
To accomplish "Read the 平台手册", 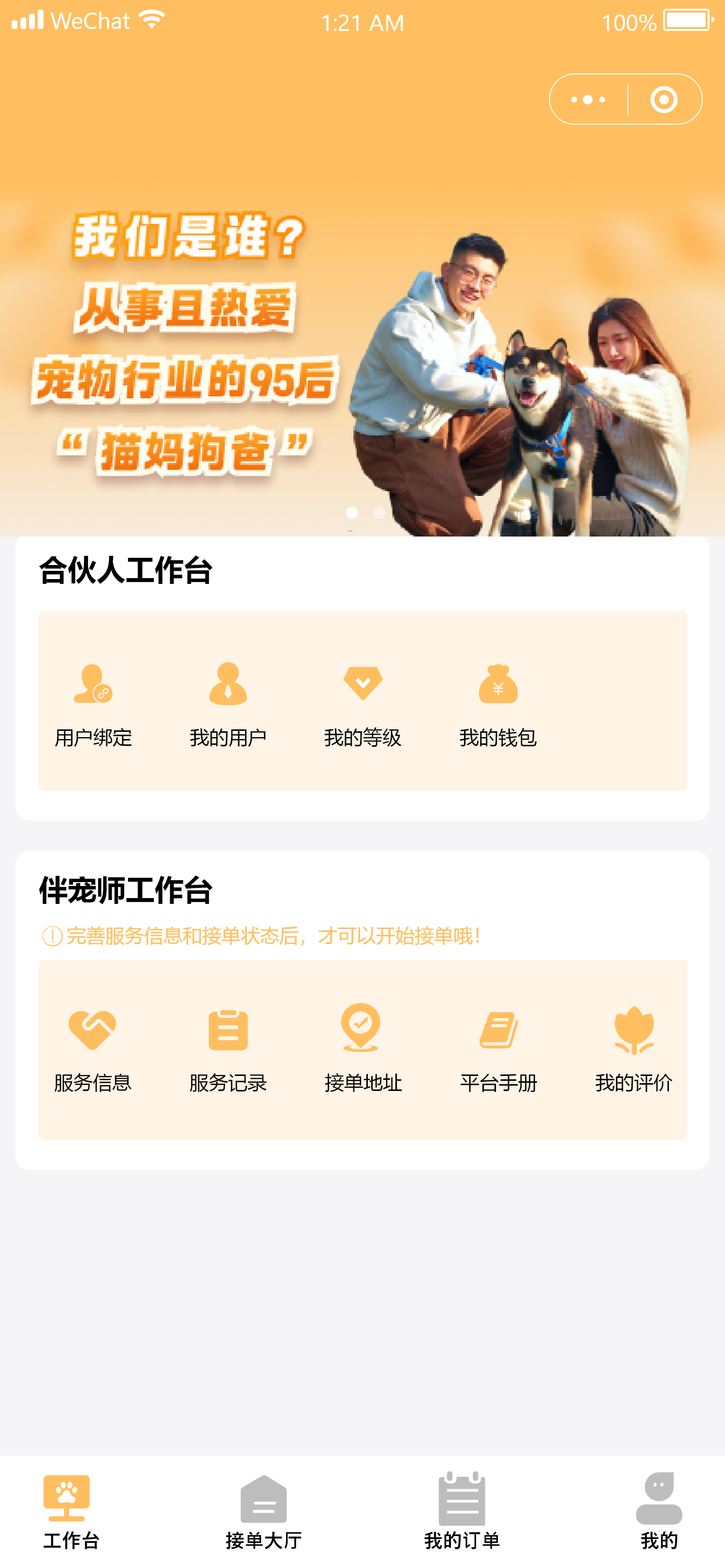I will click(x=498, y=1049).
